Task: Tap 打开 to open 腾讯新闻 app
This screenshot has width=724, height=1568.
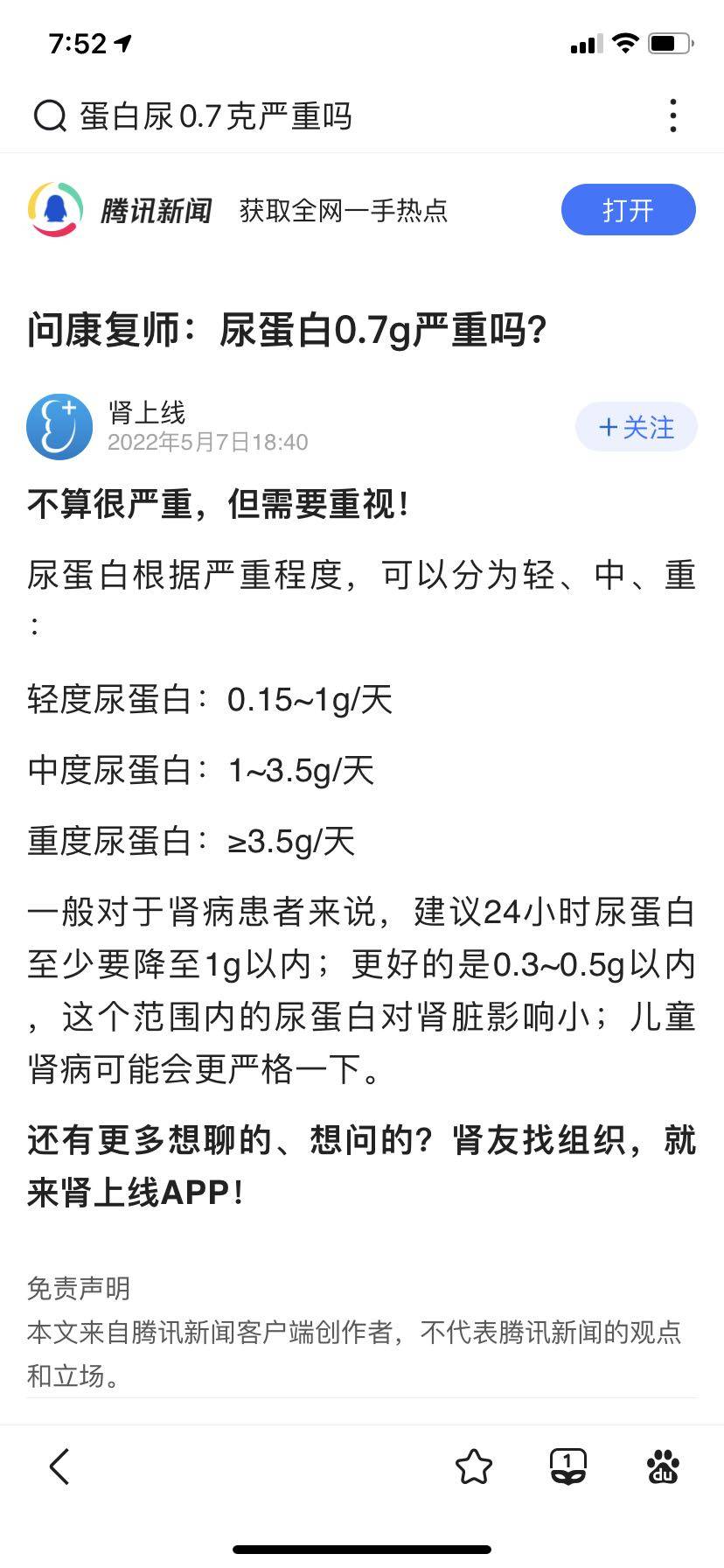Action: pos(628,210)
